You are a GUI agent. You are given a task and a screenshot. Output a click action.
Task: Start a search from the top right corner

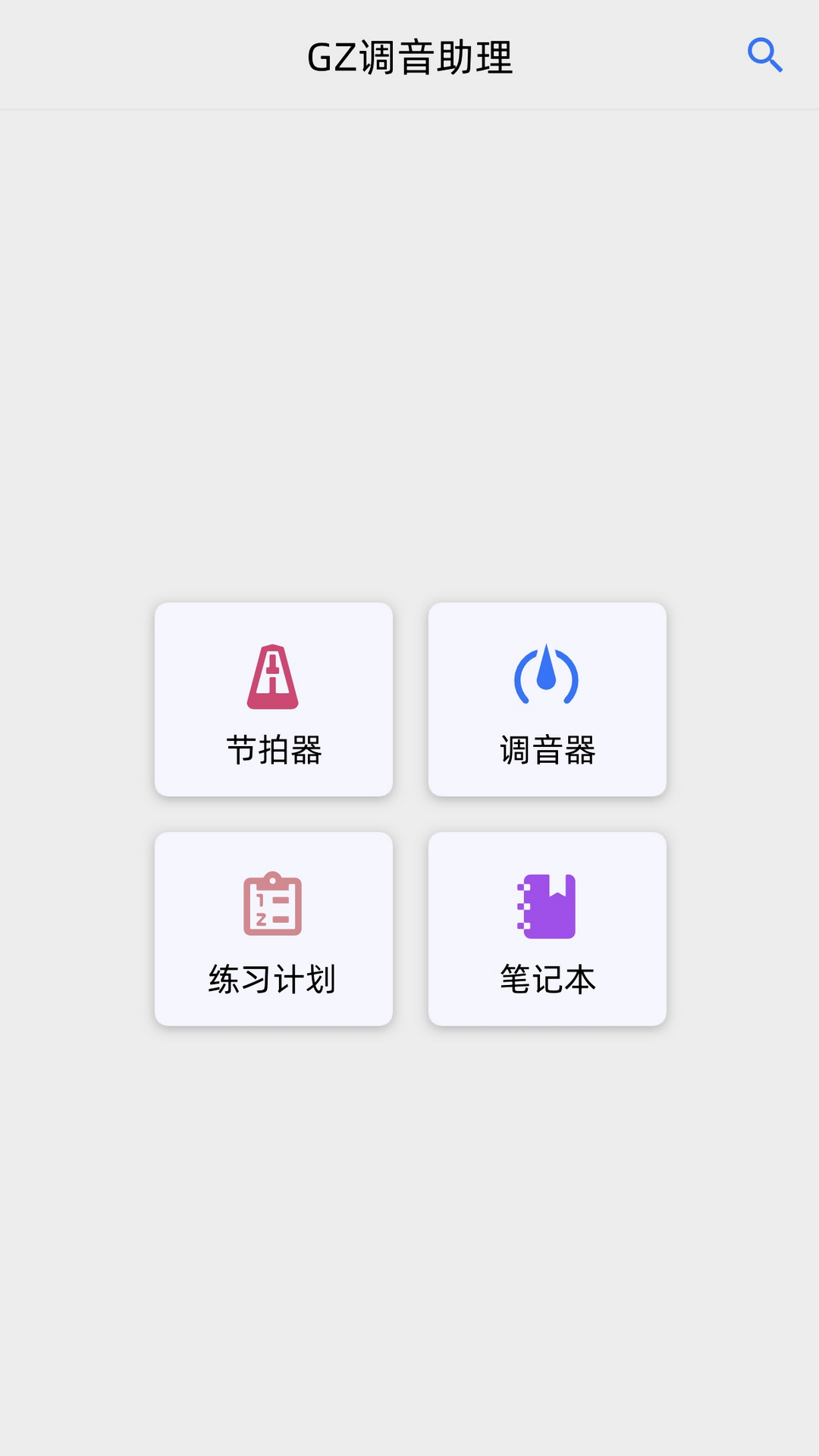[x=764, y=54]
